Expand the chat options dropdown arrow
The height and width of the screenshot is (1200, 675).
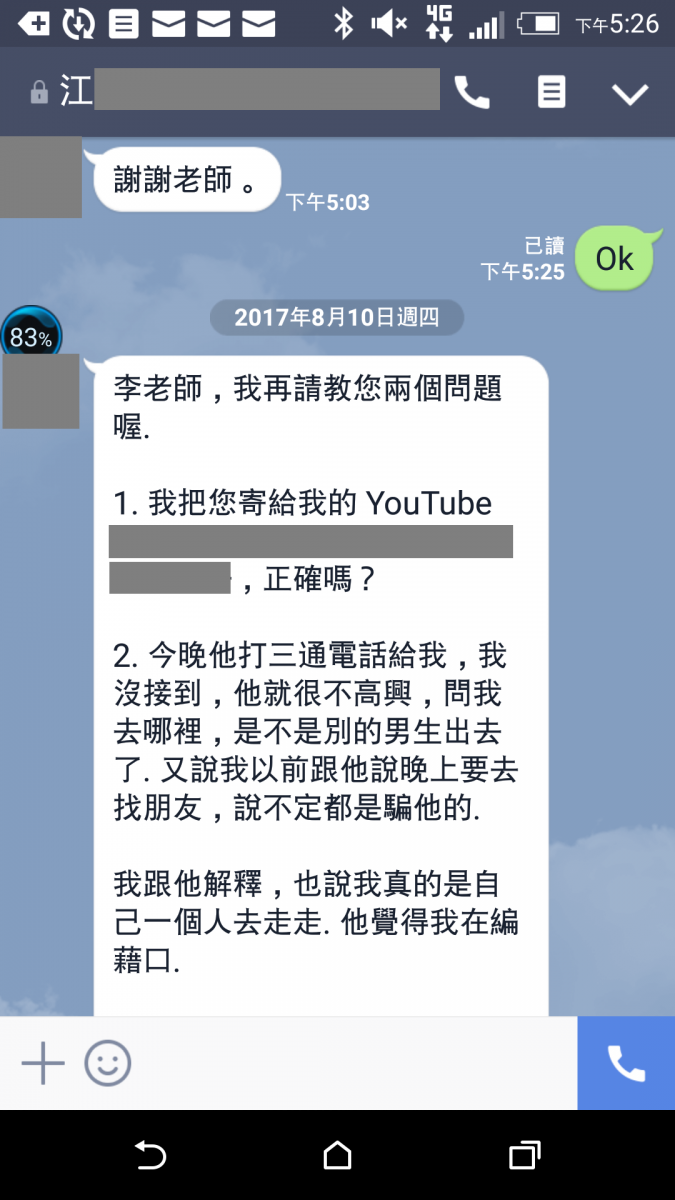[630, 94]
